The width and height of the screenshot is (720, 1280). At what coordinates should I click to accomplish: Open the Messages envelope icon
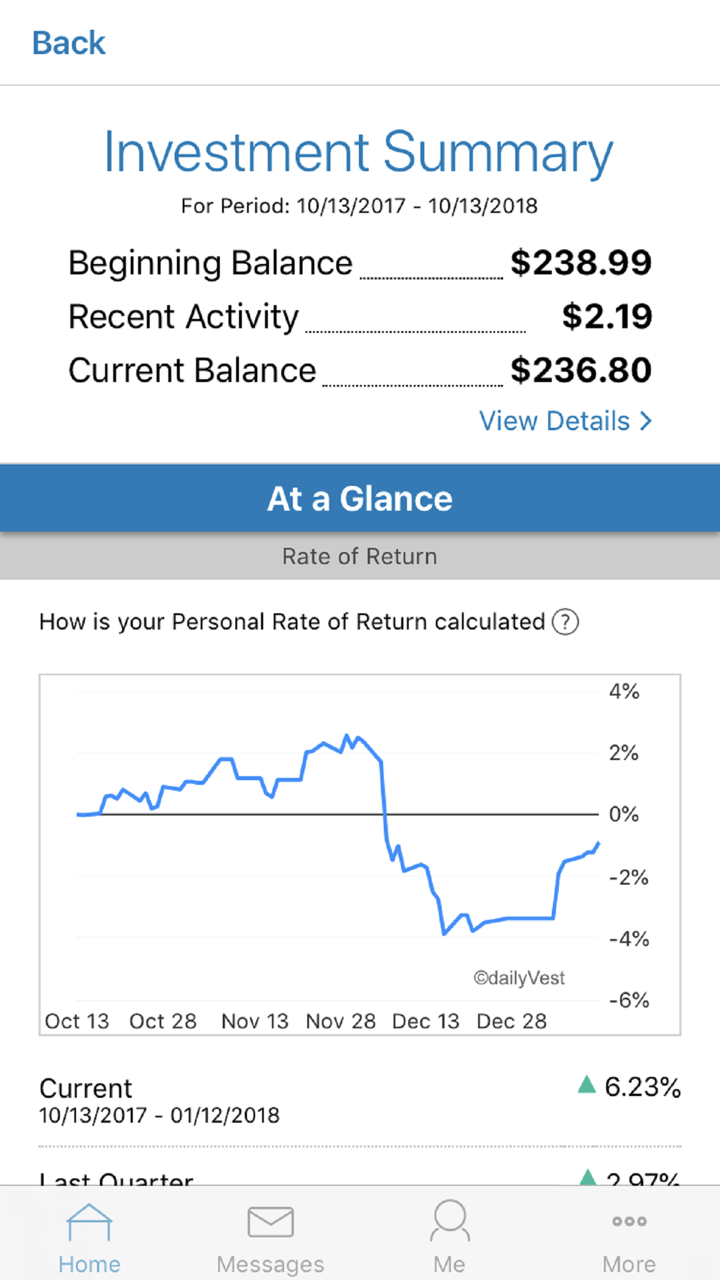pyautogui.click(x=270, y=1222)
